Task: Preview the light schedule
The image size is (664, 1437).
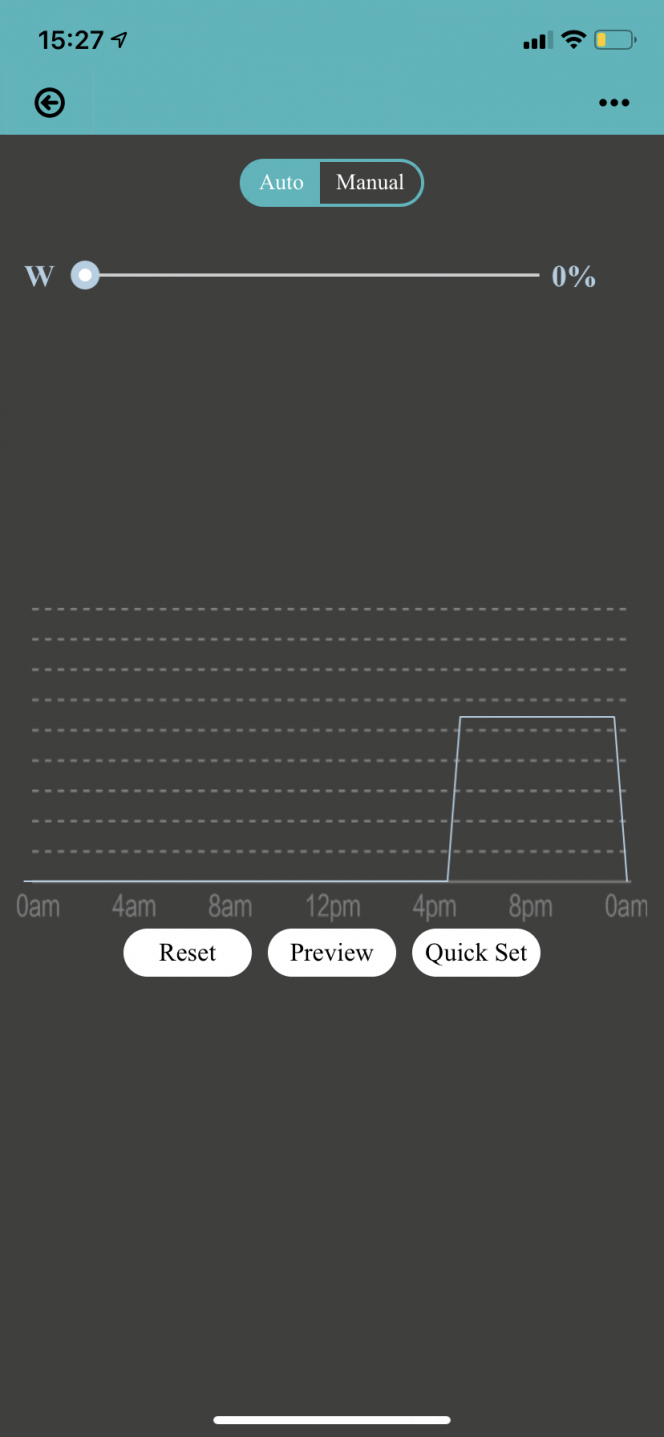Action: pyautogui.click(x=331, y=953)
